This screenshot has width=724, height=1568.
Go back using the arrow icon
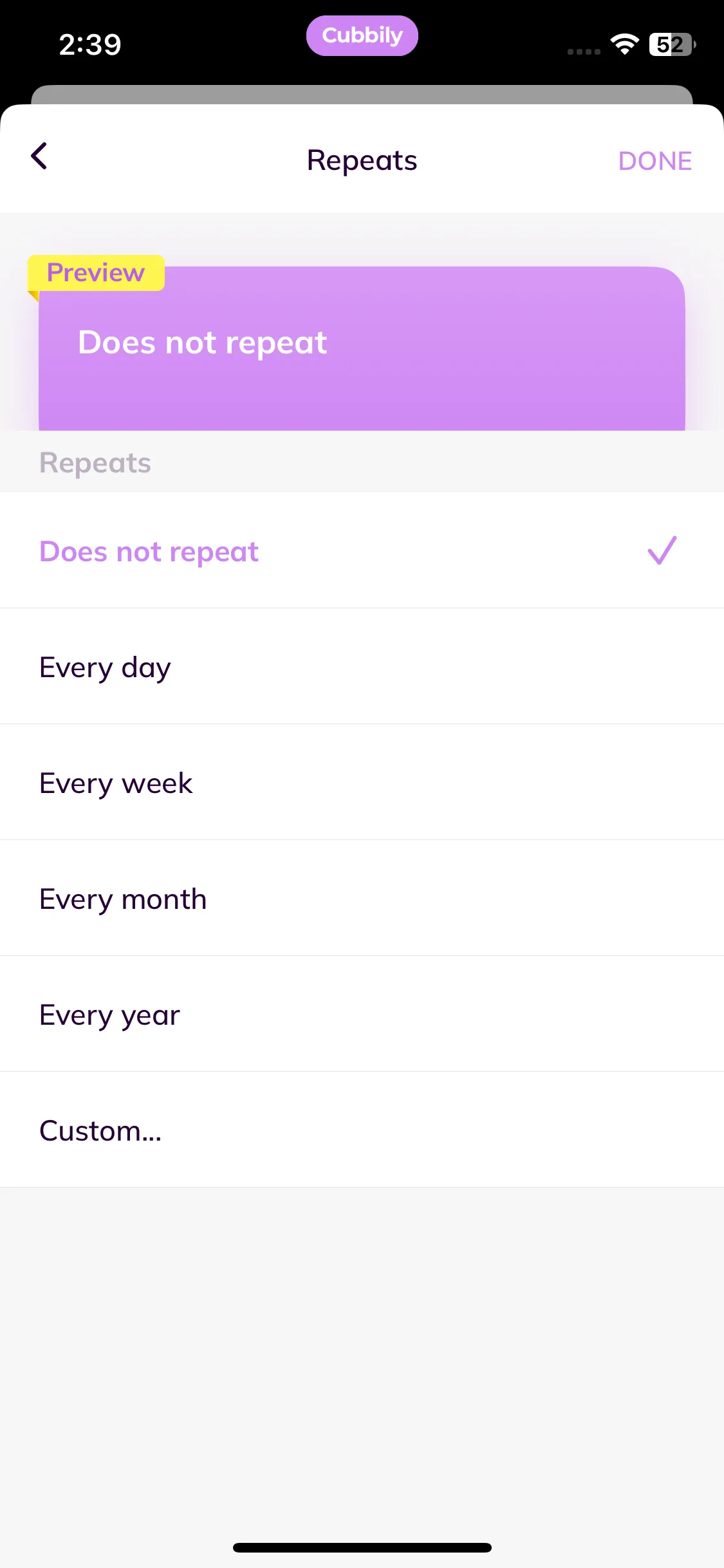coord(39,156)
